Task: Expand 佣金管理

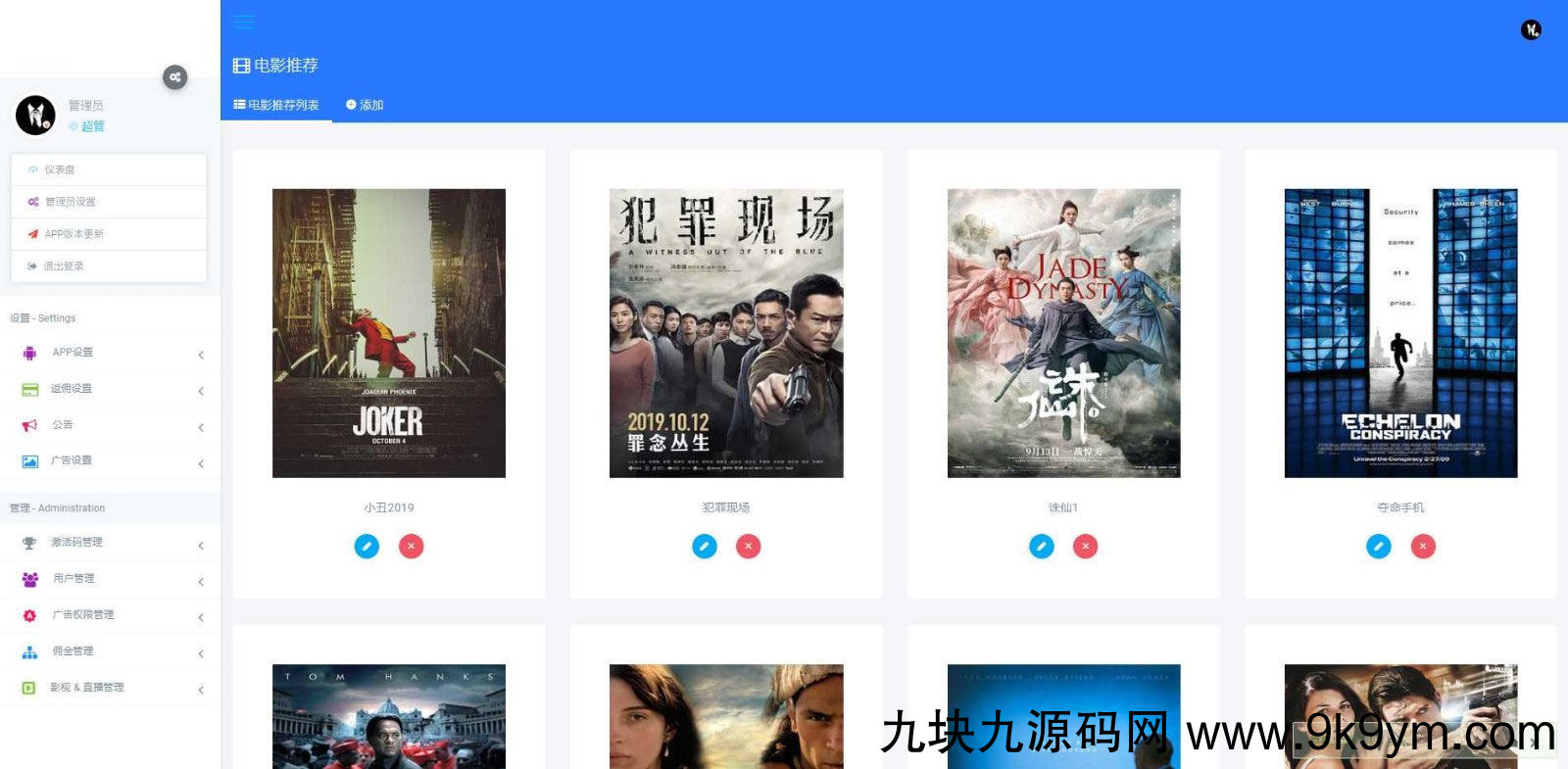Action: 110,651
